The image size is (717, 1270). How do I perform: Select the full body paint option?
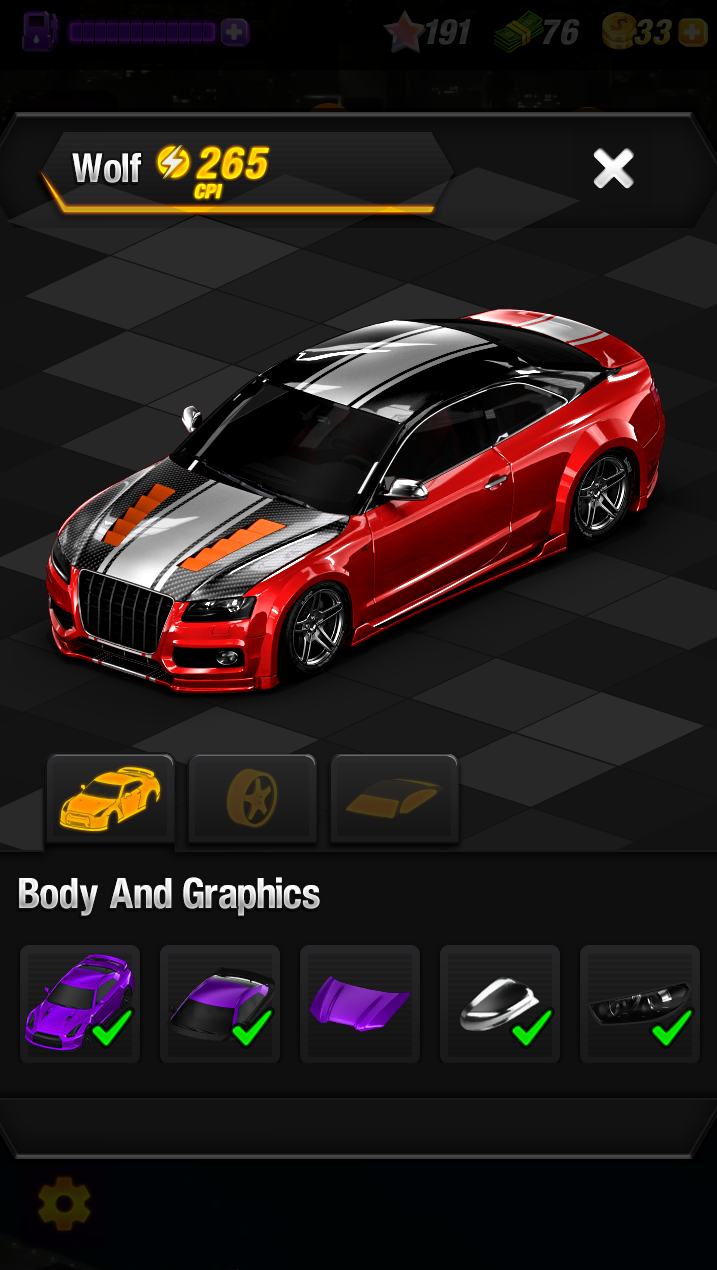tap(80, 1004)
